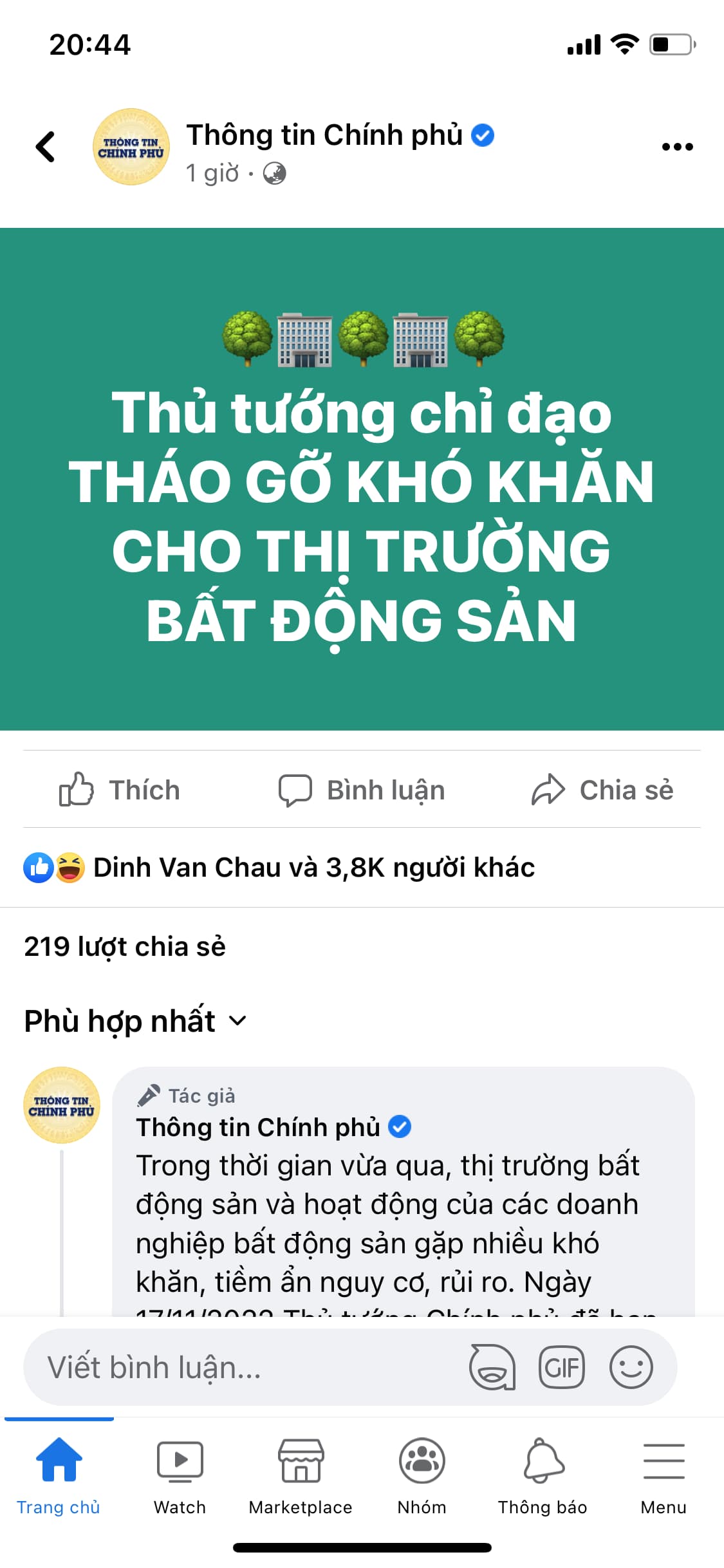Open the green post about bất động sản
The image size is (724, 1568).
tap(362, 480)
